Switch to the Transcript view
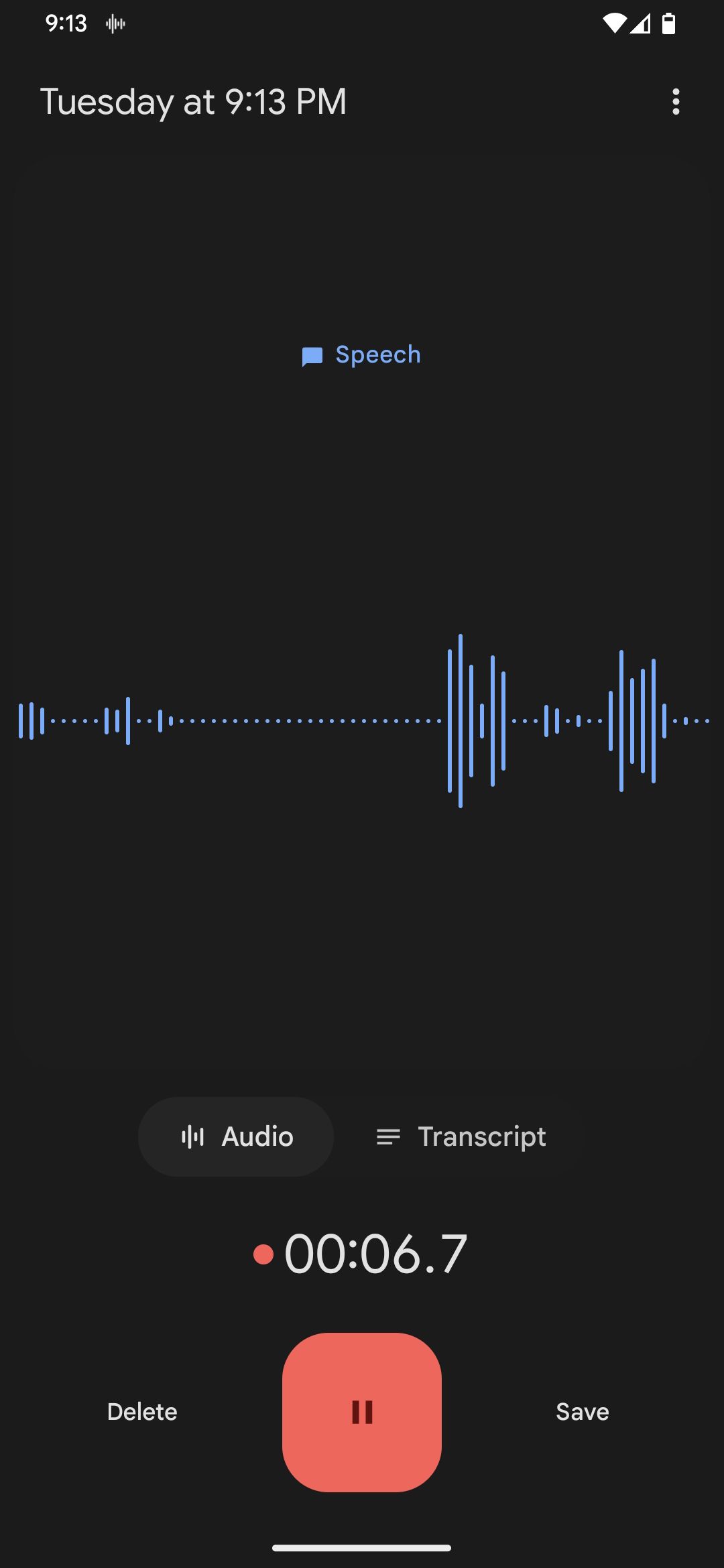The height and width of the screenshot is (1568, 724). 461,1136
